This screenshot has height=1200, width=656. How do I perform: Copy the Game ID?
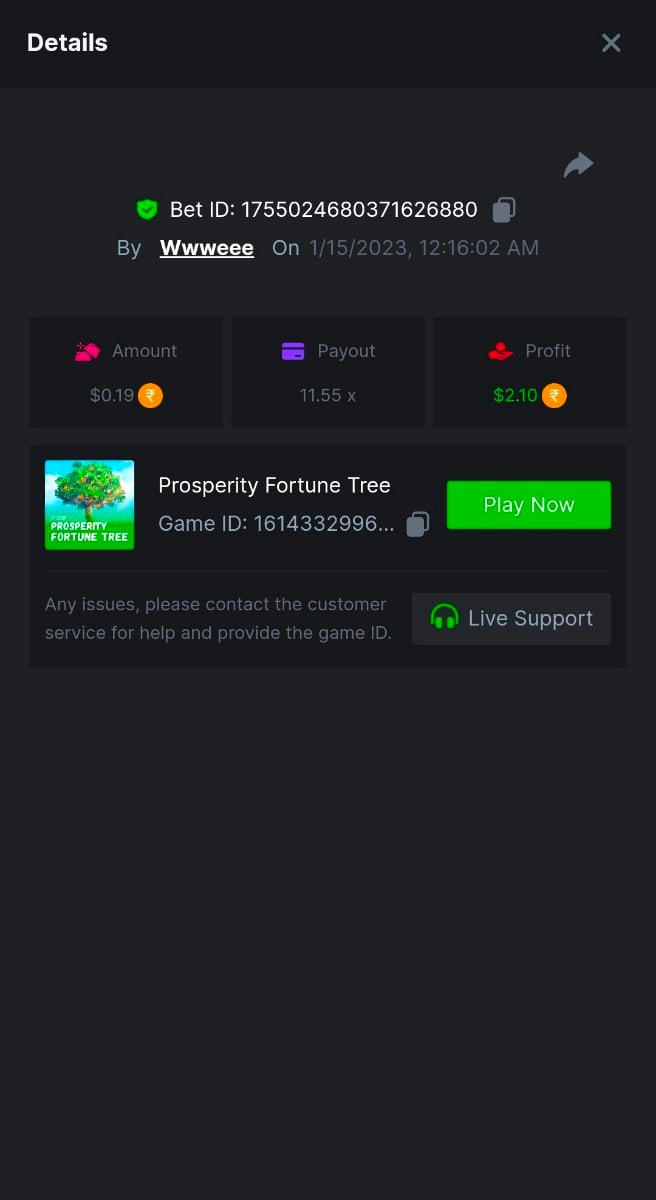418,524
